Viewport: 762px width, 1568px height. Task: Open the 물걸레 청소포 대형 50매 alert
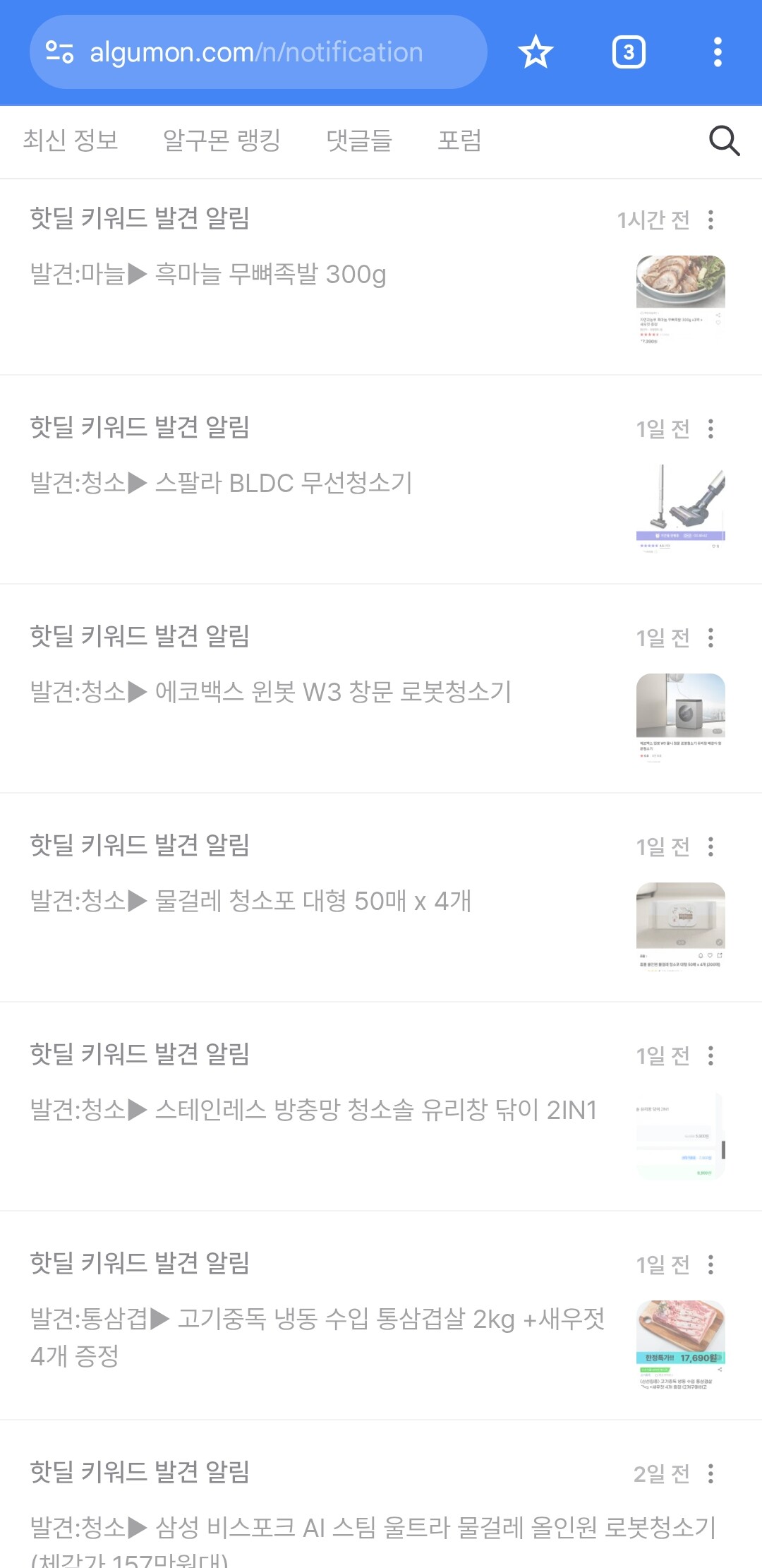tap(313, 901)
